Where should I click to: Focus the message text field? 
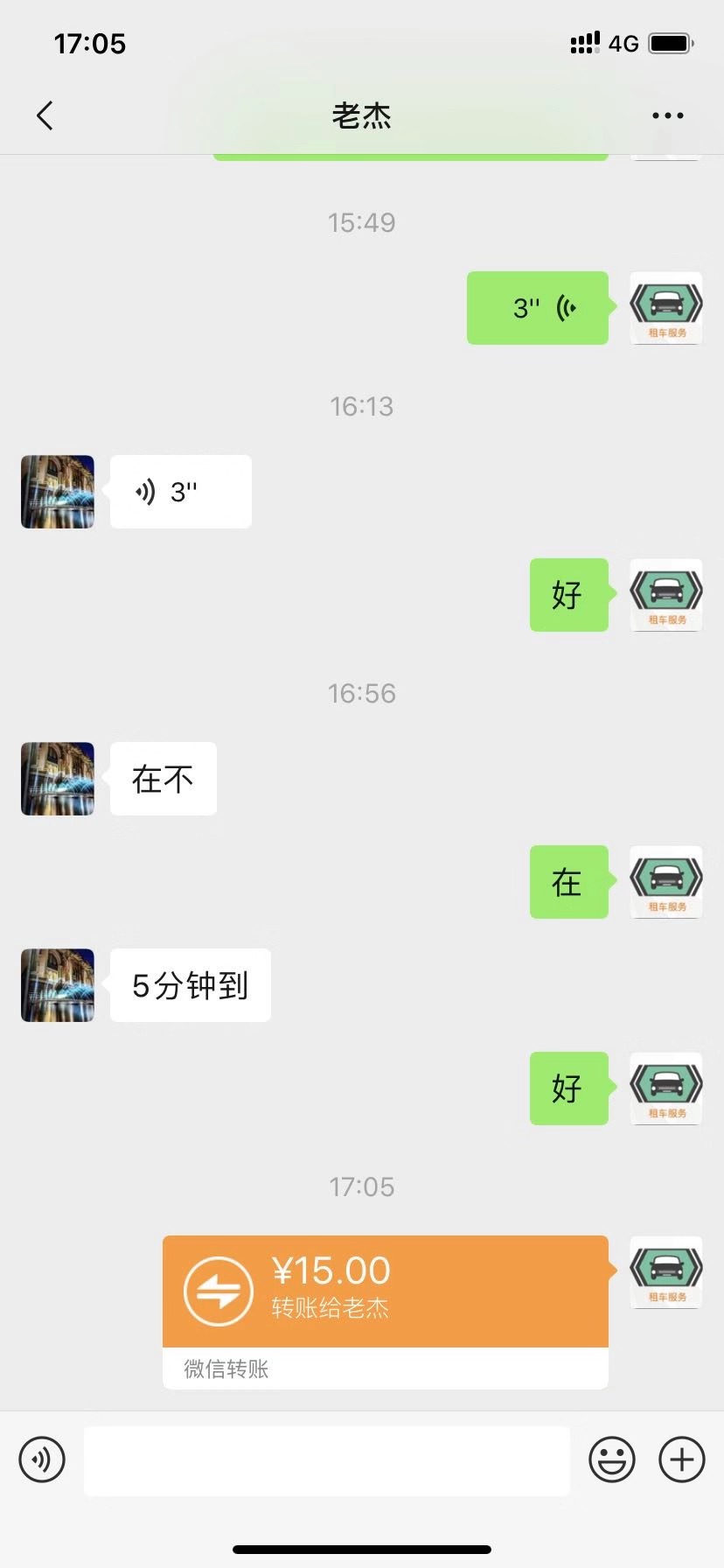tap(326, 1459)
